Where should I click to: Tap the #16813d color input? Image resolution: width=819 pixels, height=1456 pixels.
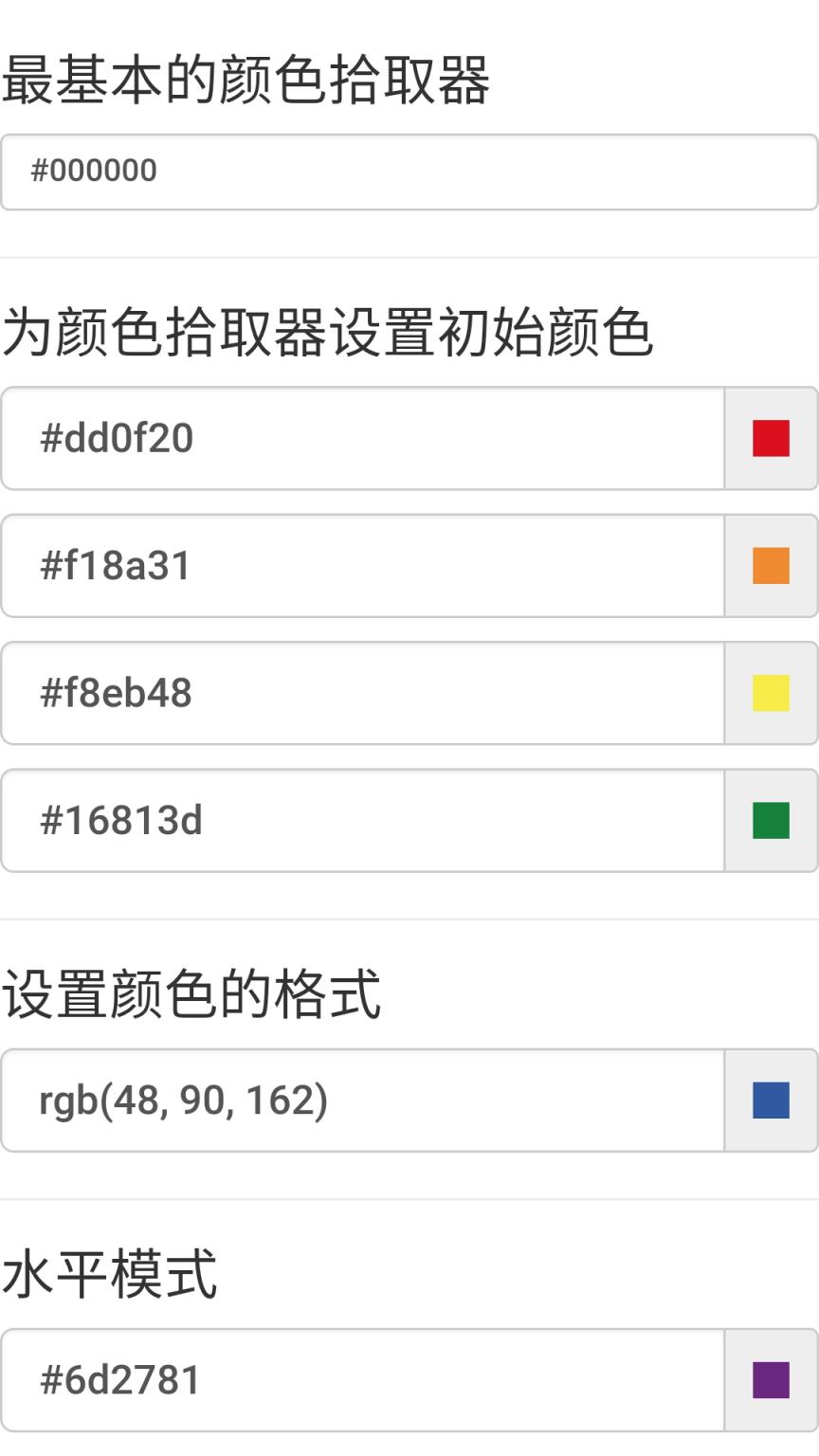[x=362, y=820]
